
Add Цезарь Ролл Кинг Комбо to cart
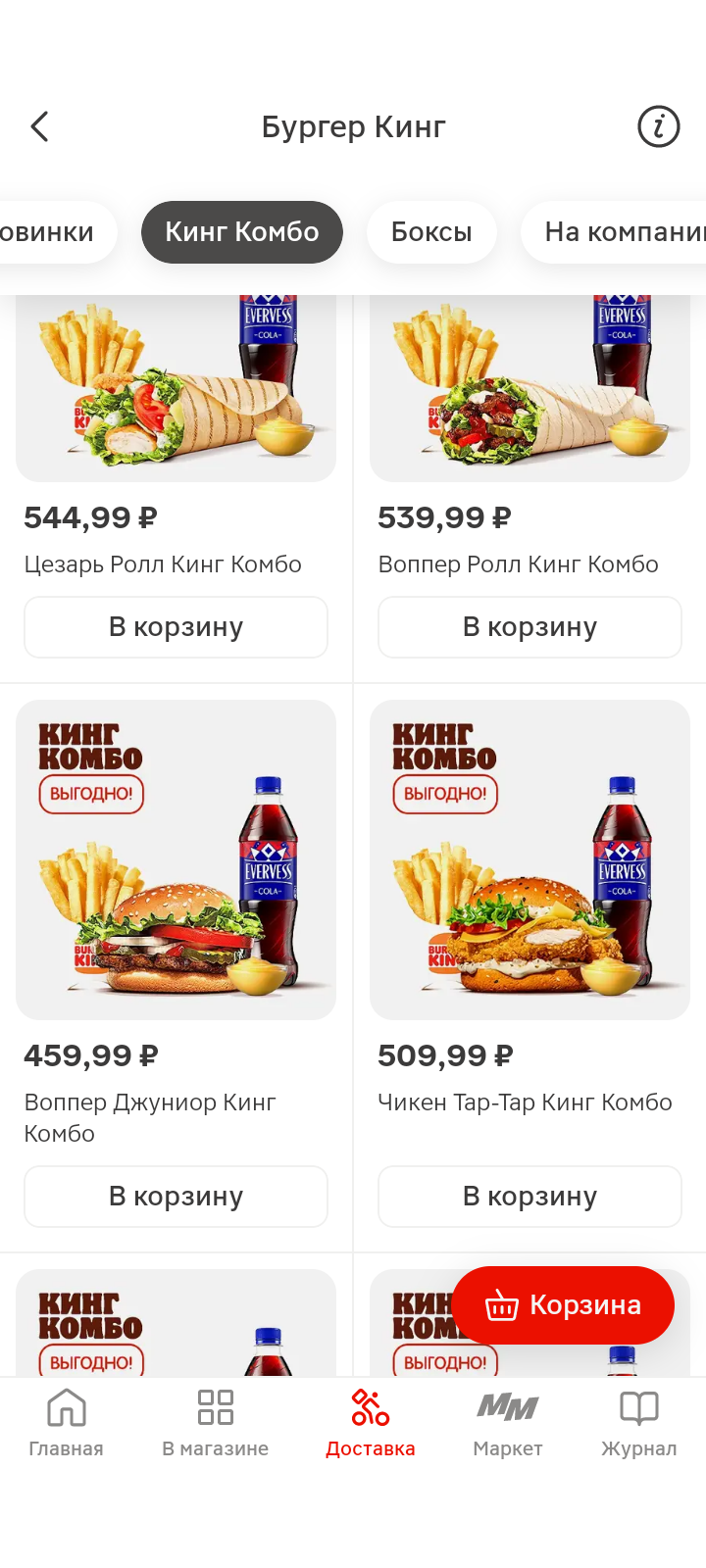(176, 627)
